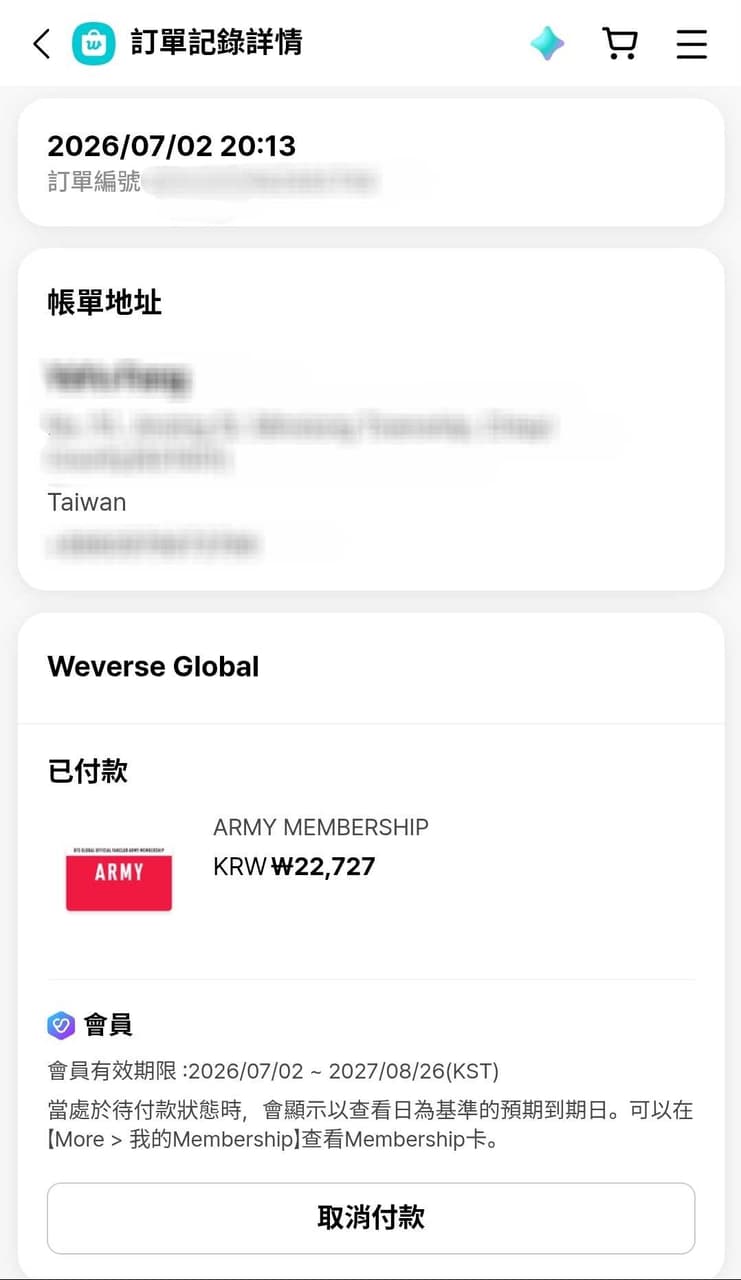The image size is (741, 1280).
Task: Open the hamburger menu
Action: pos(691,44)
